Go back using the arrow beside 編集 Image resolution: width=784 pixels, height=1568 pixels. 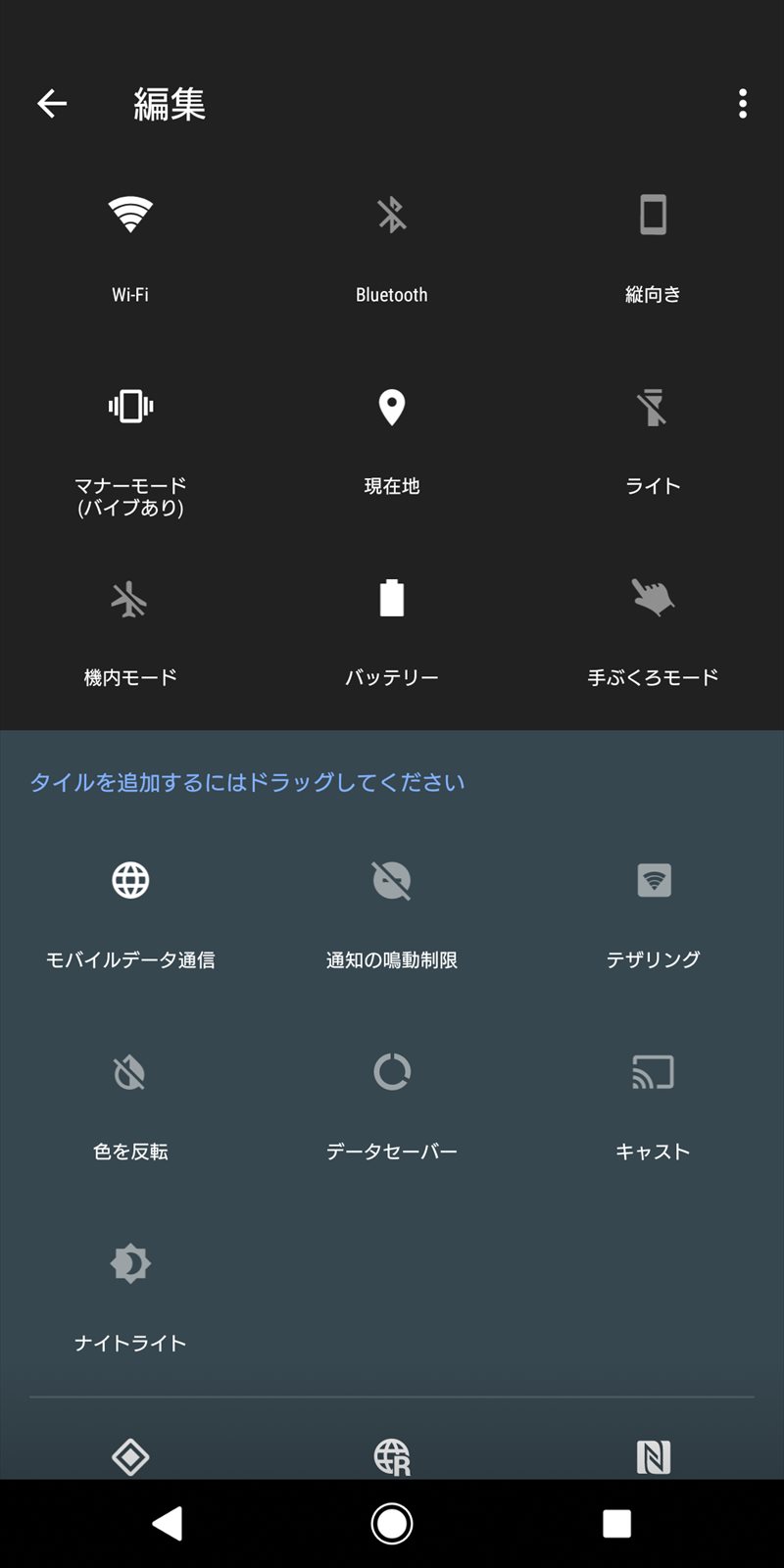[52, 103]
